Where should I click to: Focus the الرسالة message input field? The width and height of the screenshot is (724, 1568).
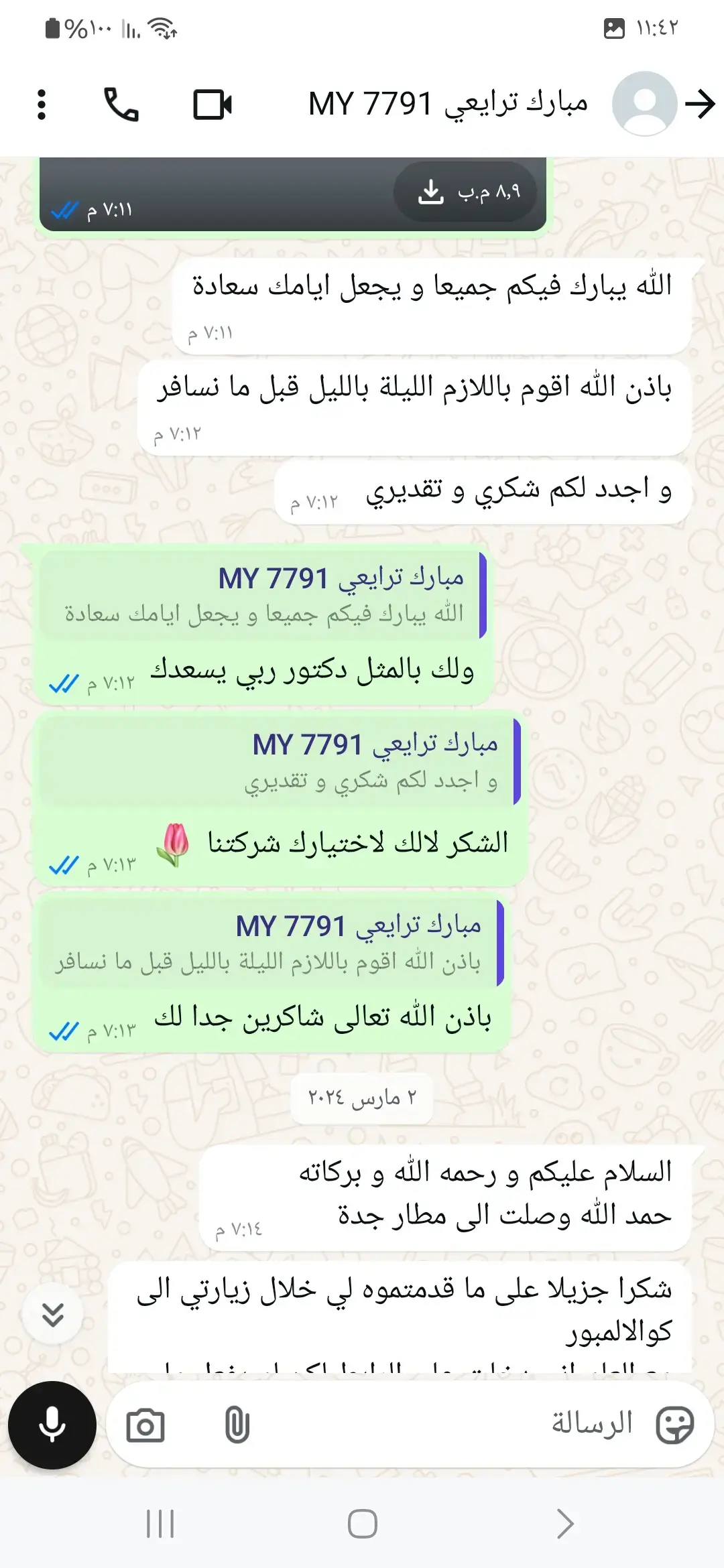(x=469, y=1423)
